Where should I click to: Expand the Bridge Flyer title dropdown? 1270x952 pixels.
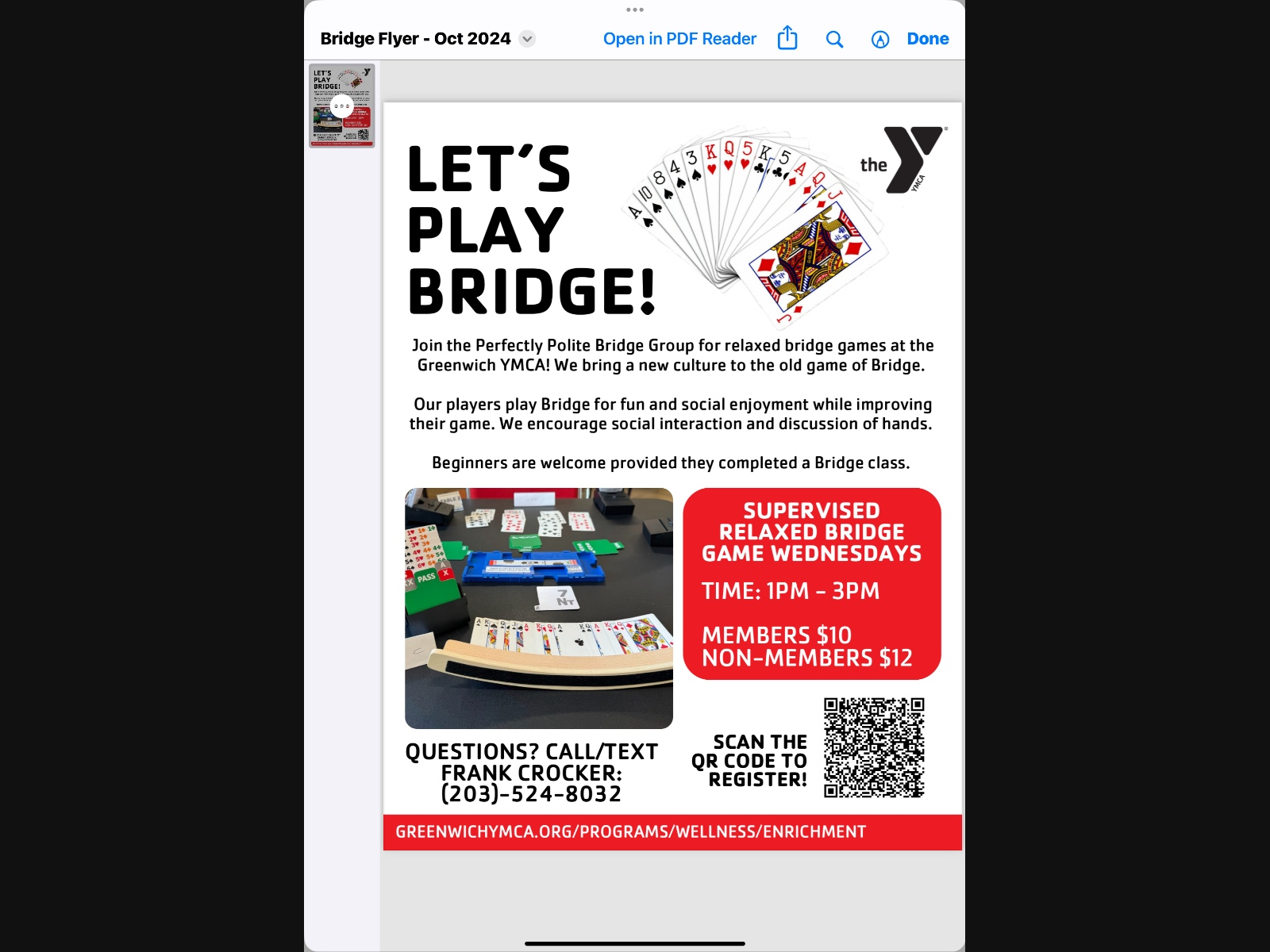click(x=527, y=39)
